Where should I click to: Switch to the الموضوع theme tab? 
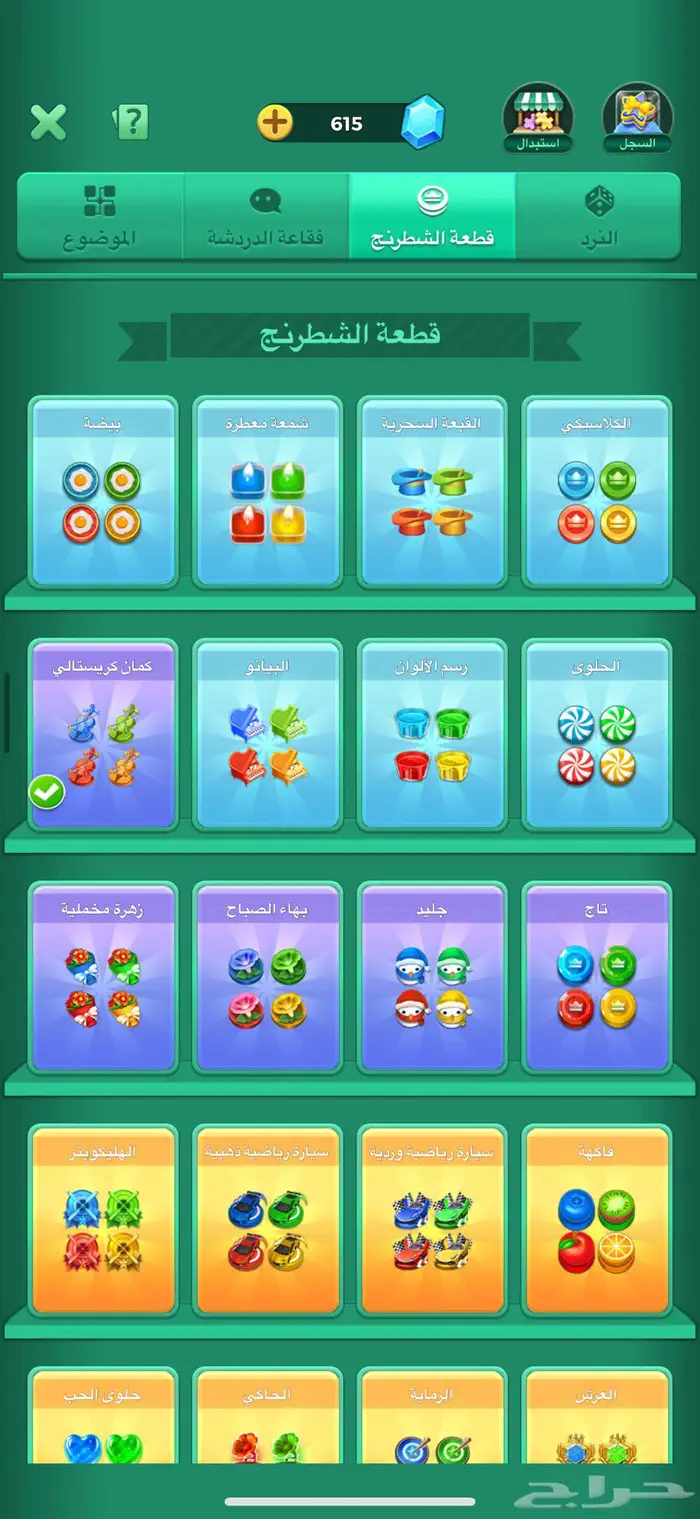pyautogui.click(x=100, y=216)
